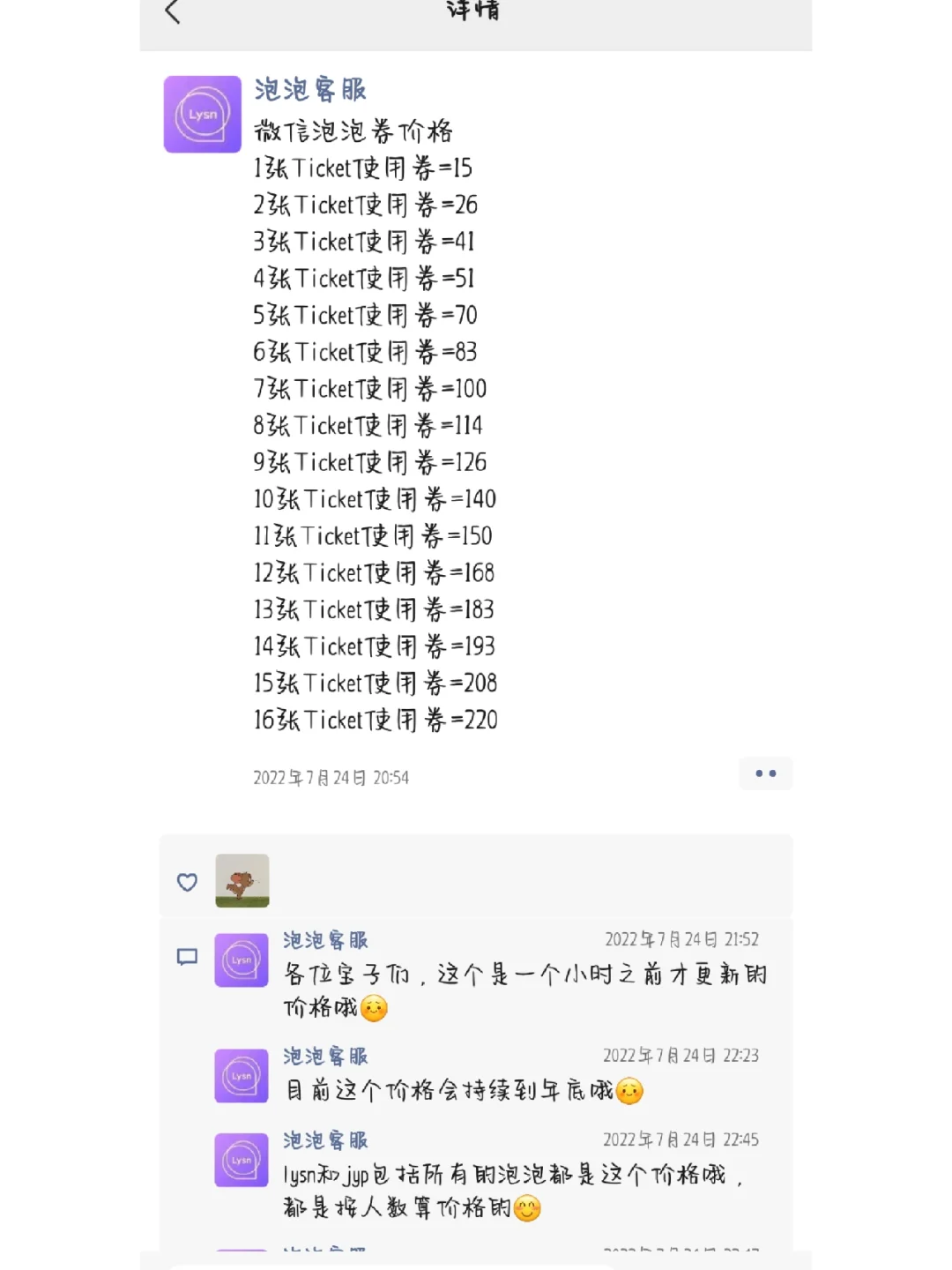
Task: Open 泡泡客服 profile from post avatar
Action: 202,115
